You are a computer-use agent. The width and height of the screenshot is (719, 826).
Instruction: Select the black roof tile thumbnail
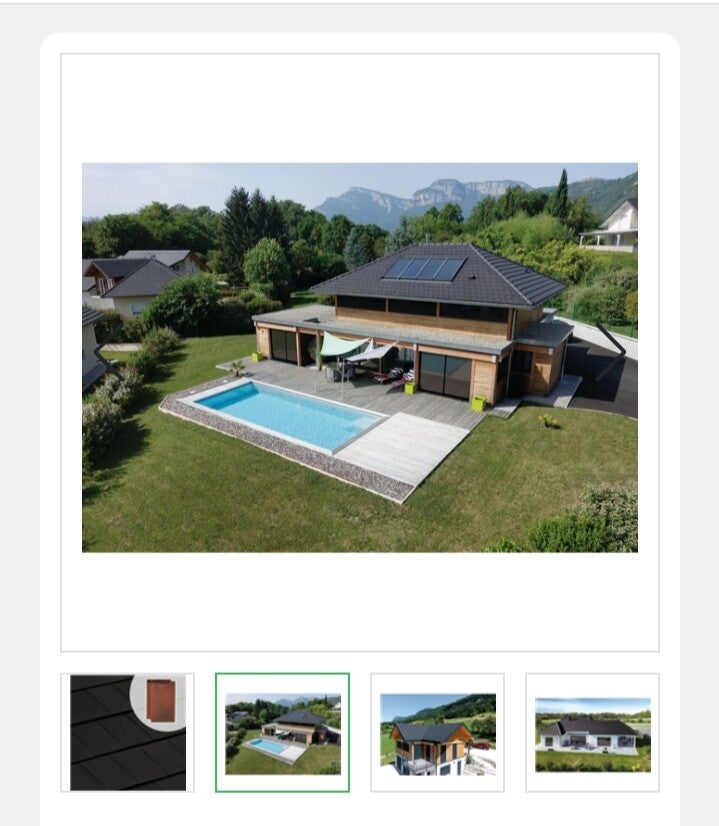pyautogui.click(x=128, y=732)
